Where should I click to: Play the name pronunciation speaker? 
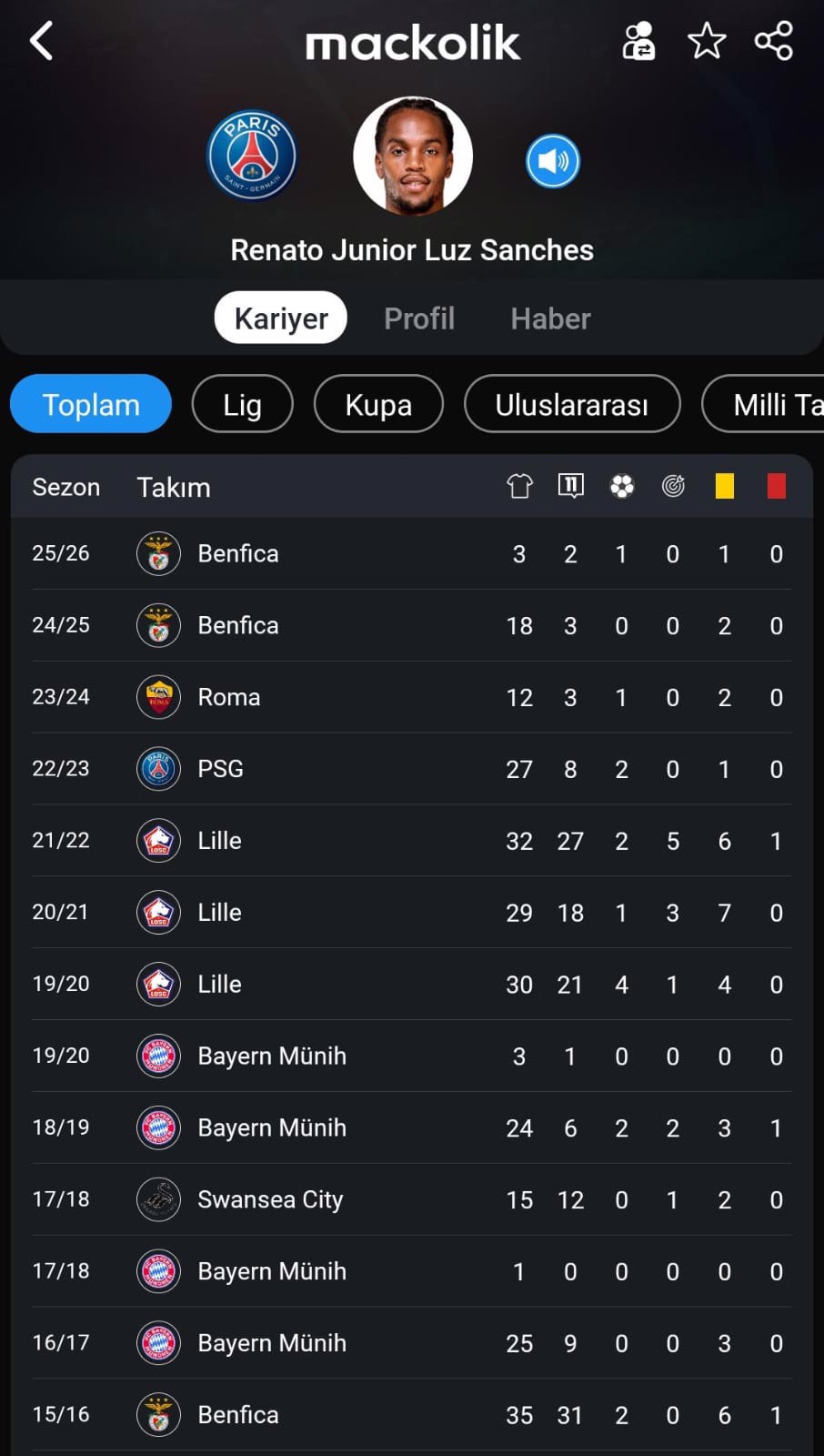(553, 161)
